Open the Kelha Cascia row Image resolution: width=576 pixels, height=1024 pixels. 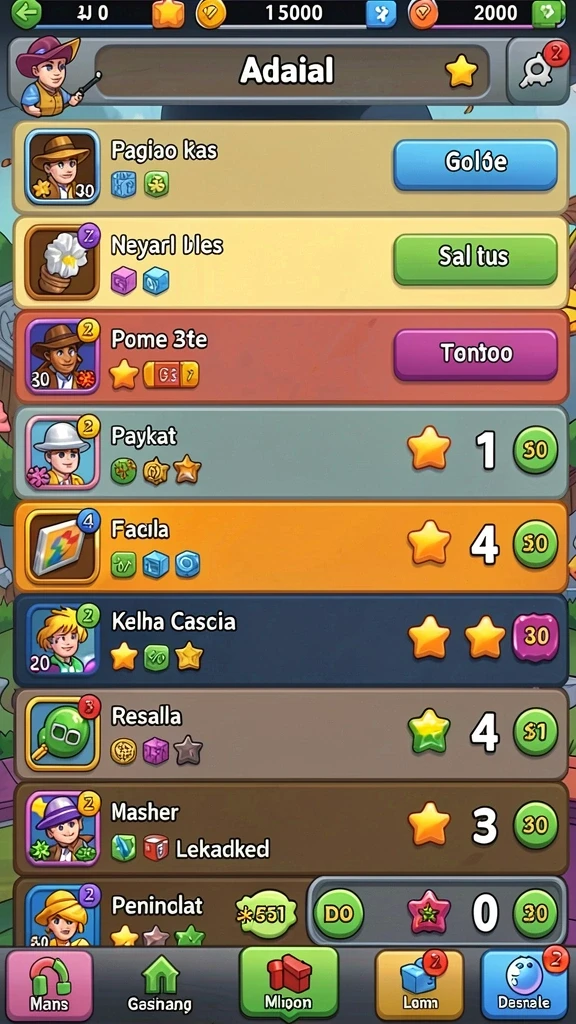point(291,639)
